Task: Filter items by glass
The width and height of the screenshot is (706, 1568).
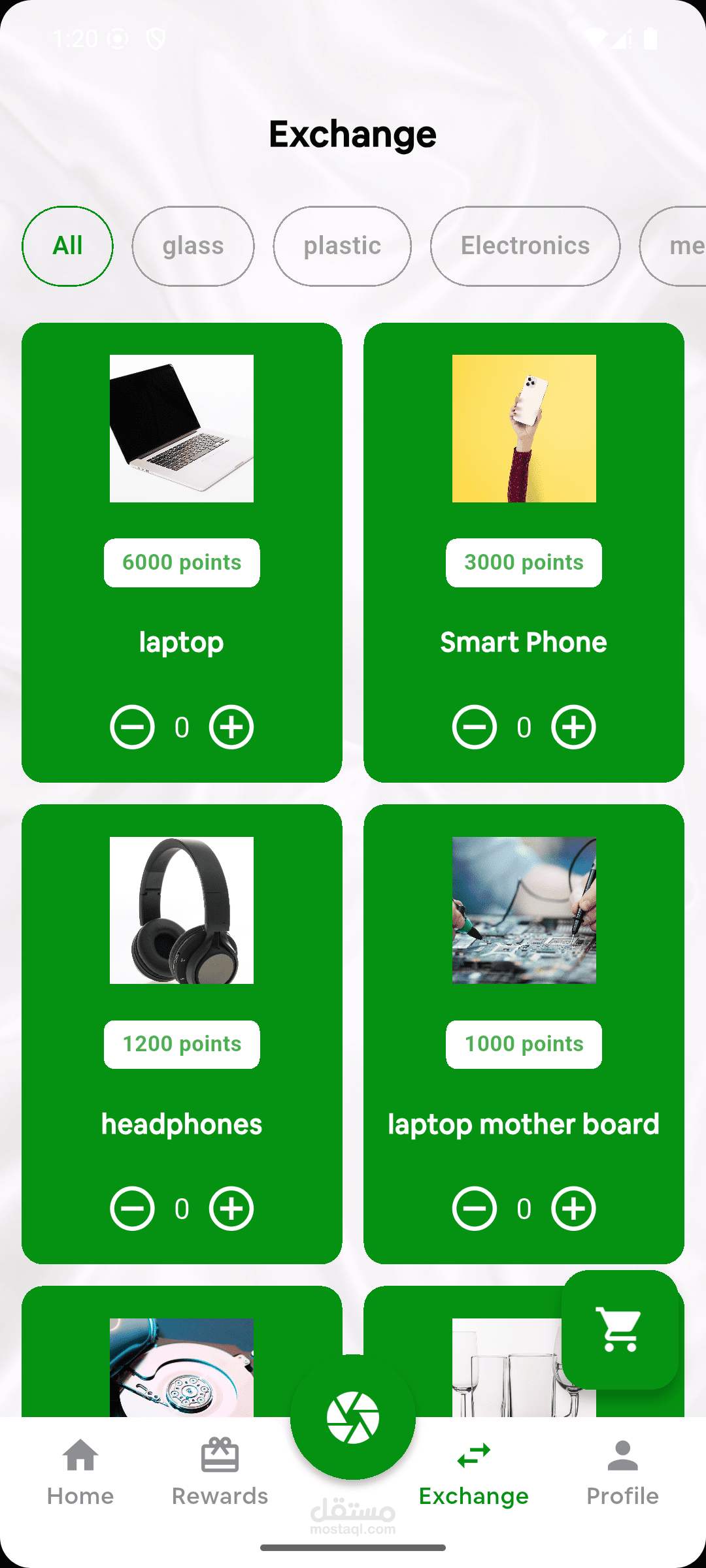Action: 193,246
